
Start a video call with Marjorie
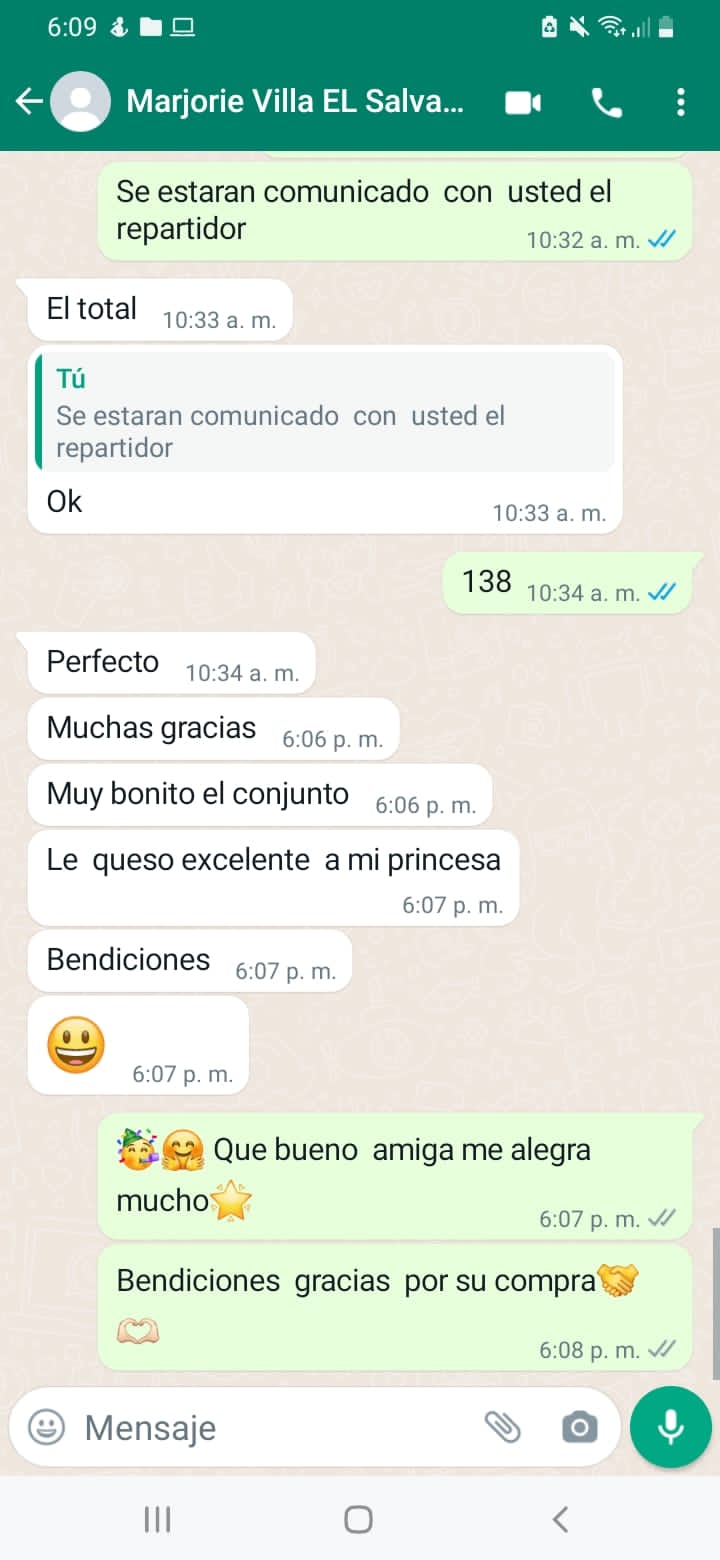pos(522,102)
